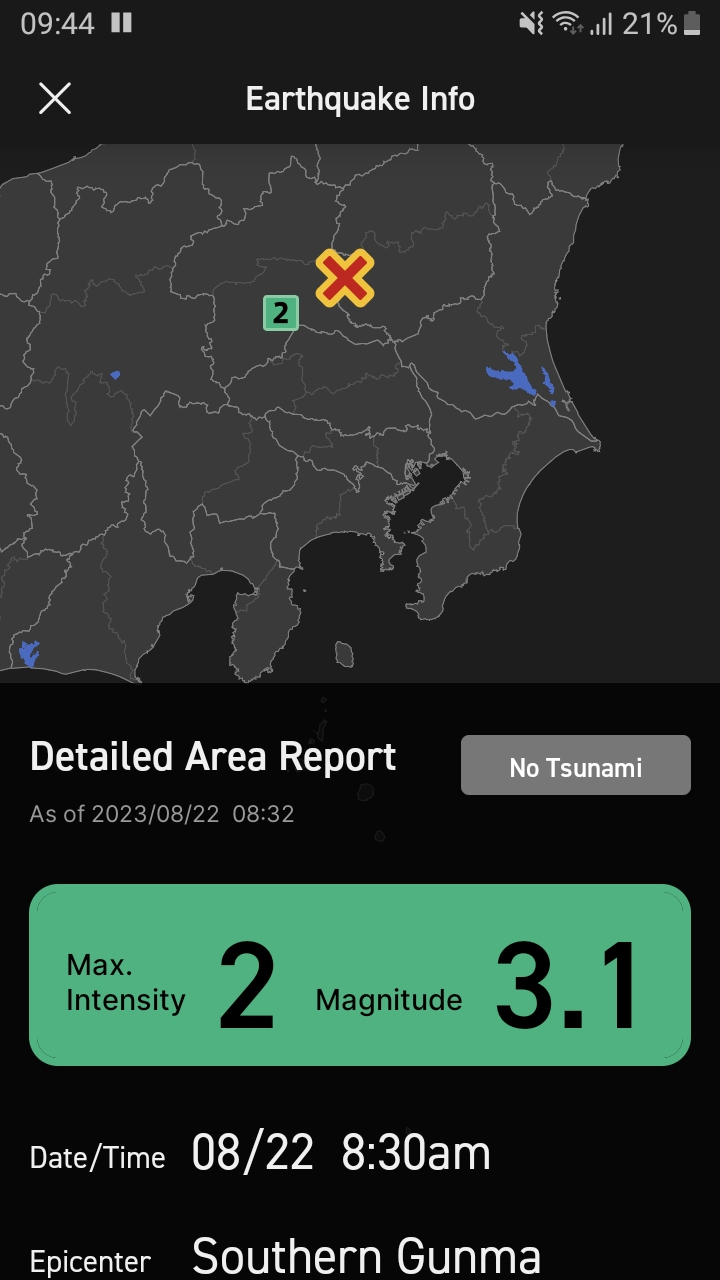This screenshot has height=1280, width=720.
Task: Tap the No Tsunami button
Action: click(x=576, y=765)
